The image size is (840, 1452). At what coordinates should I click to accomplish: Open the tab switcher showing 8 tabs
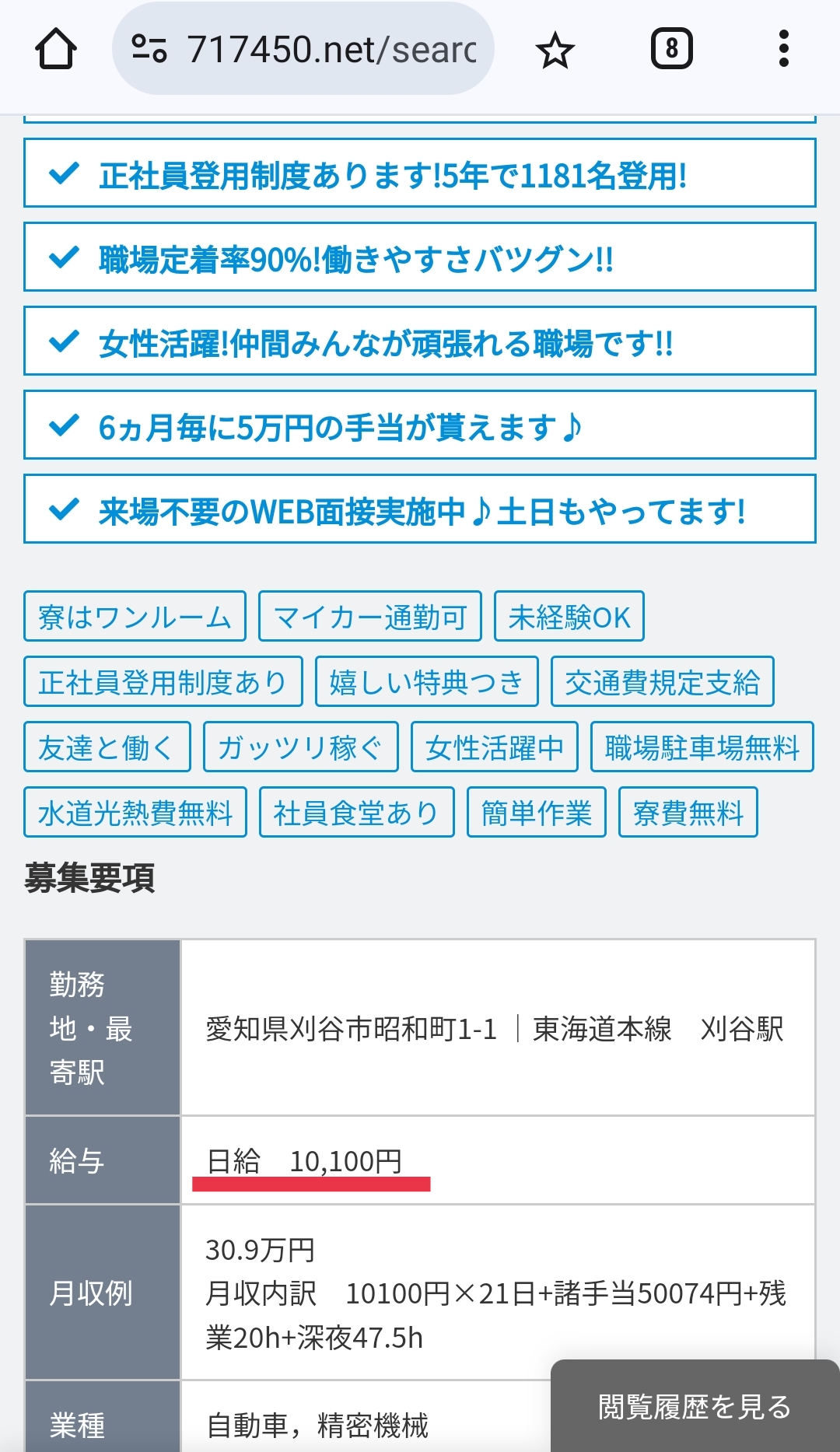[671, 49]
